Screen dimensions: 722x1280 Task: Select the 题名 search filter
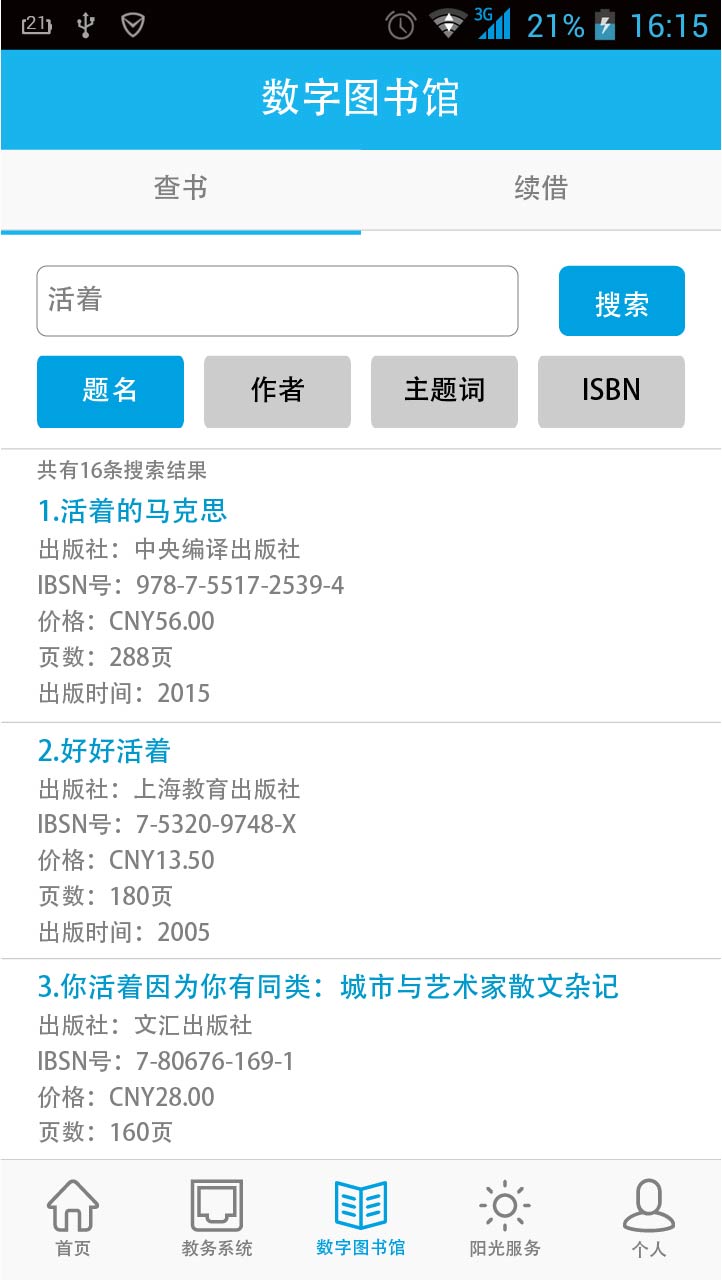[110, 391]
